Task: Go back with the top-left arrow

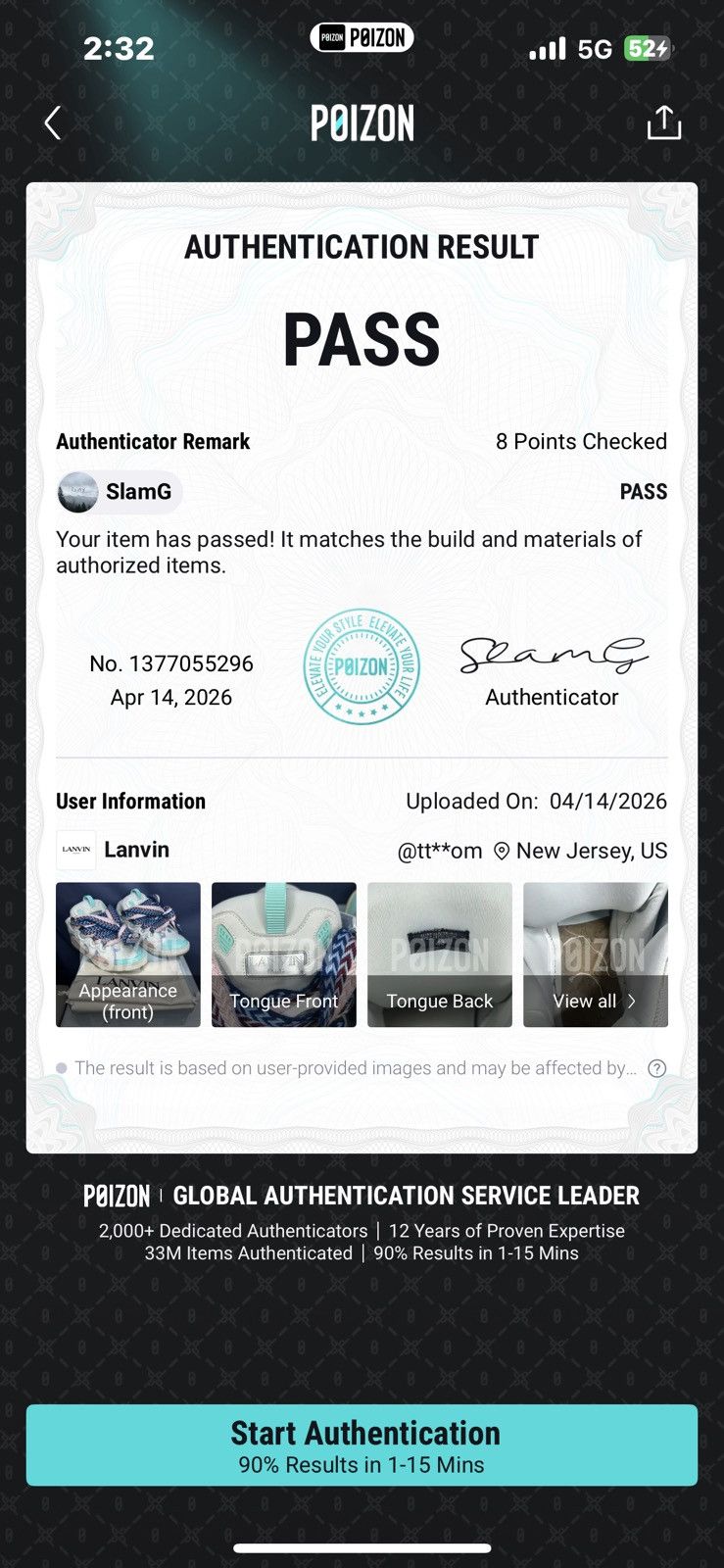Action: (x=53, y=123)
